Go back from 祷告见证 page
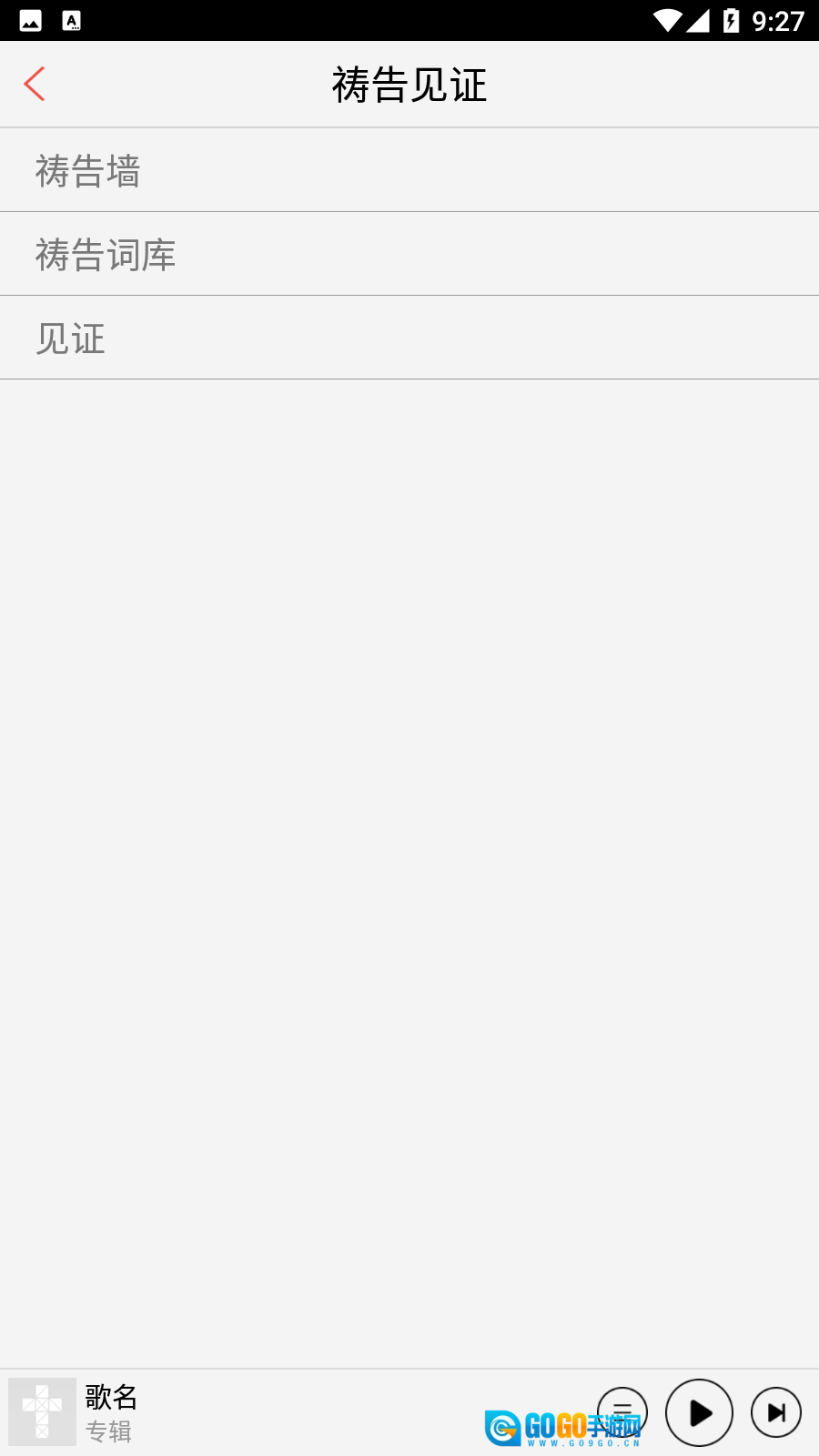The height and width of the screenshot is (1456, 819). tap(35, 85)
